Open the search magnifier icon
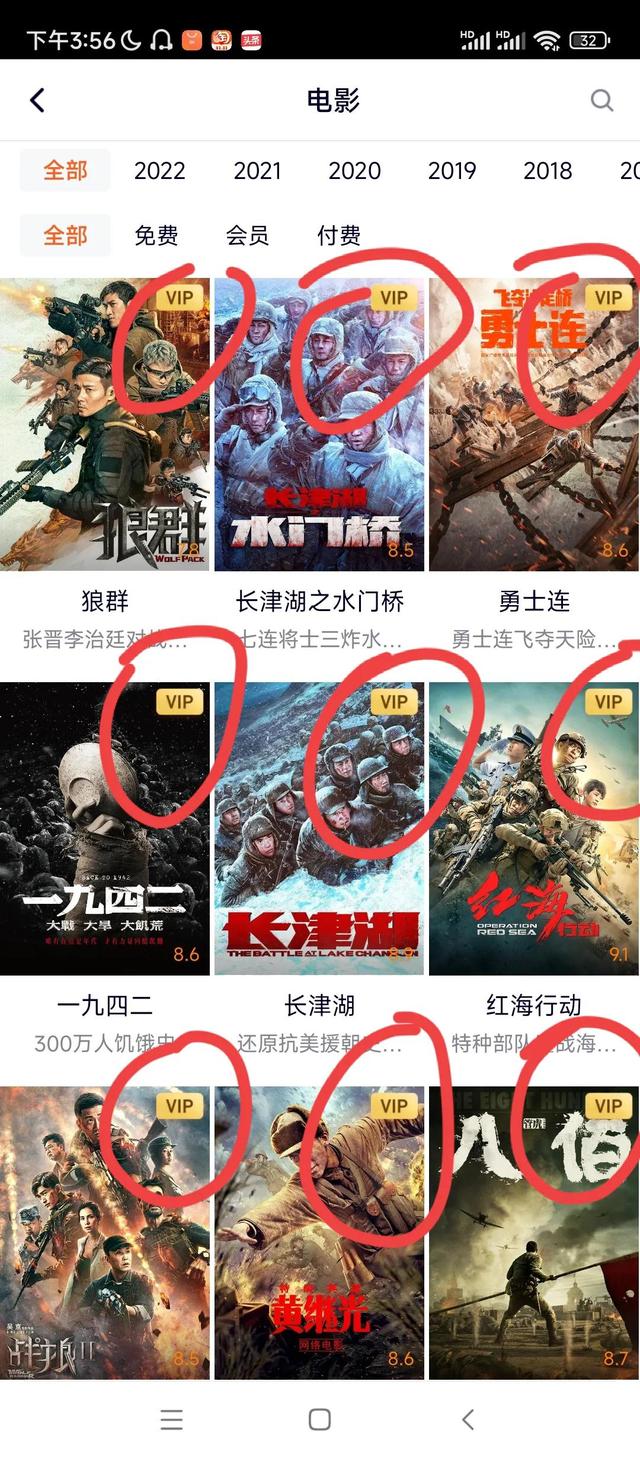 (x=601, y=100)
